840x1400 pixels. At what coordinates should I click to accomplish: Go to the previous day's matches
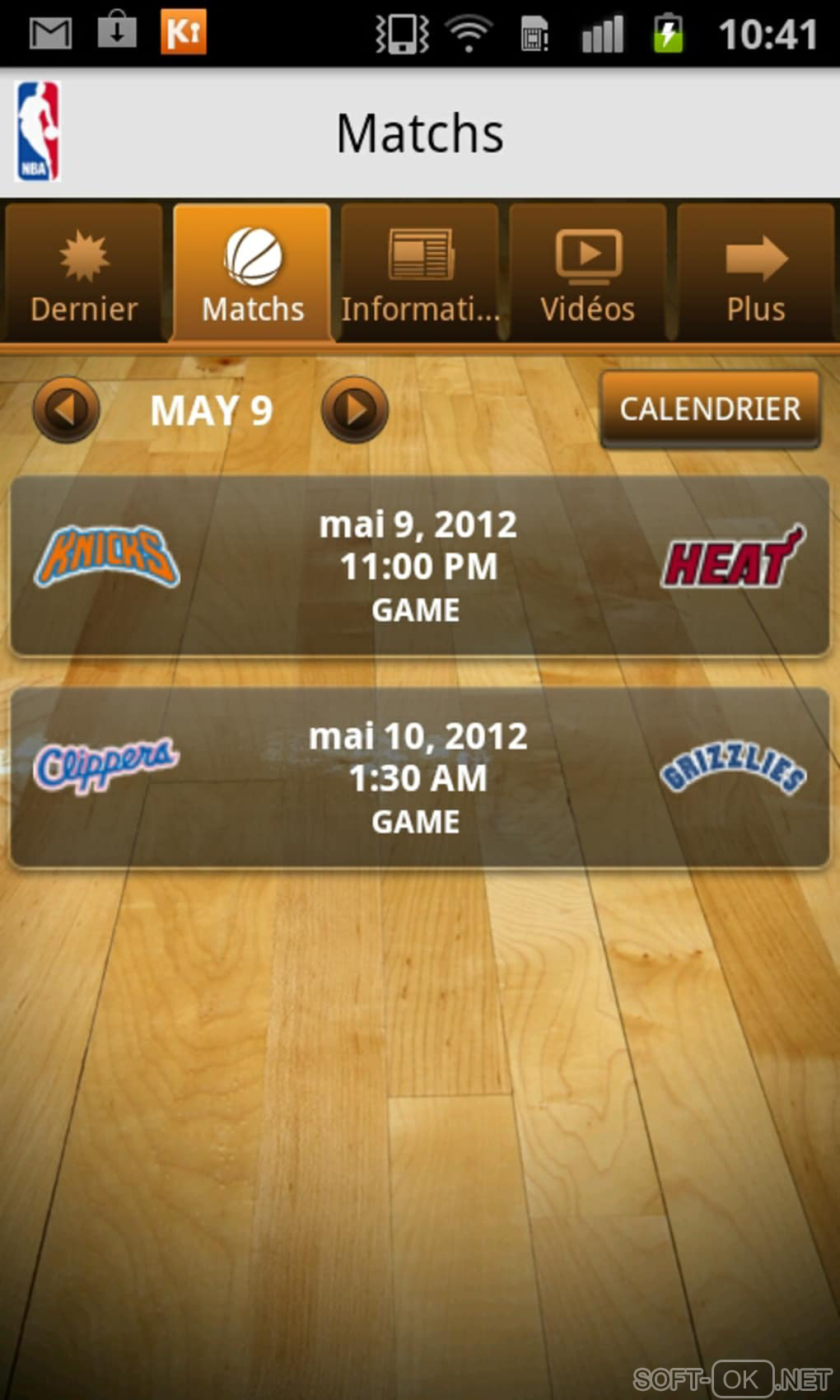point(66,409)
